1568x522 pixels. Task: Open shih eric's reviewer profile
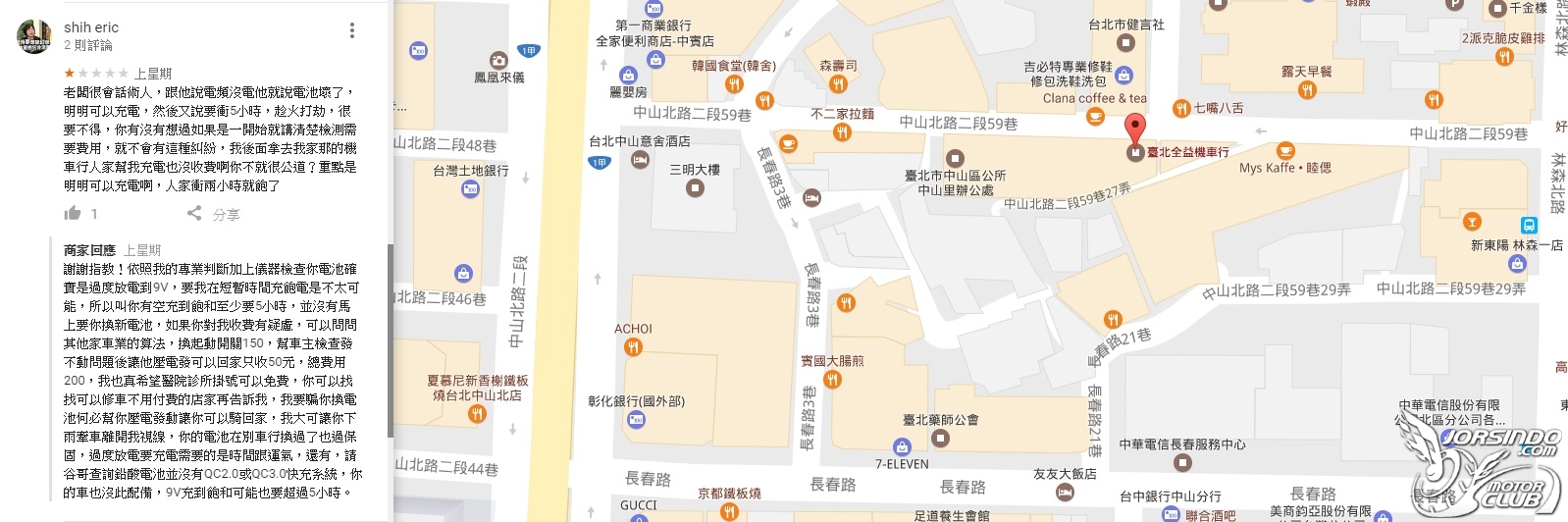(x=33, y=36)
